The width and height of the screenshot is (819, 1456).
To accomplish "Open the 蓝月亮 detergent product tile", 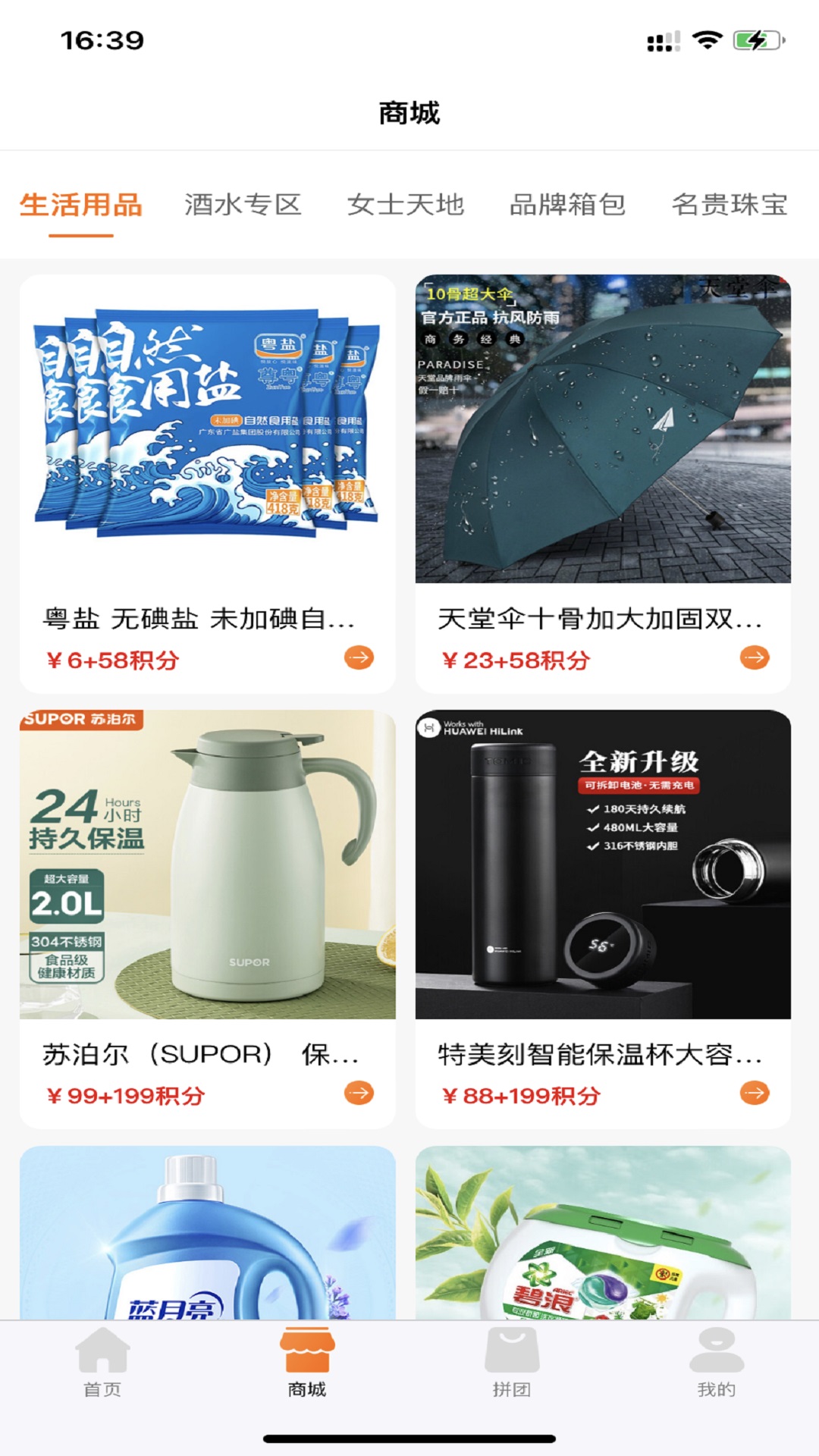I will 207,1236.
